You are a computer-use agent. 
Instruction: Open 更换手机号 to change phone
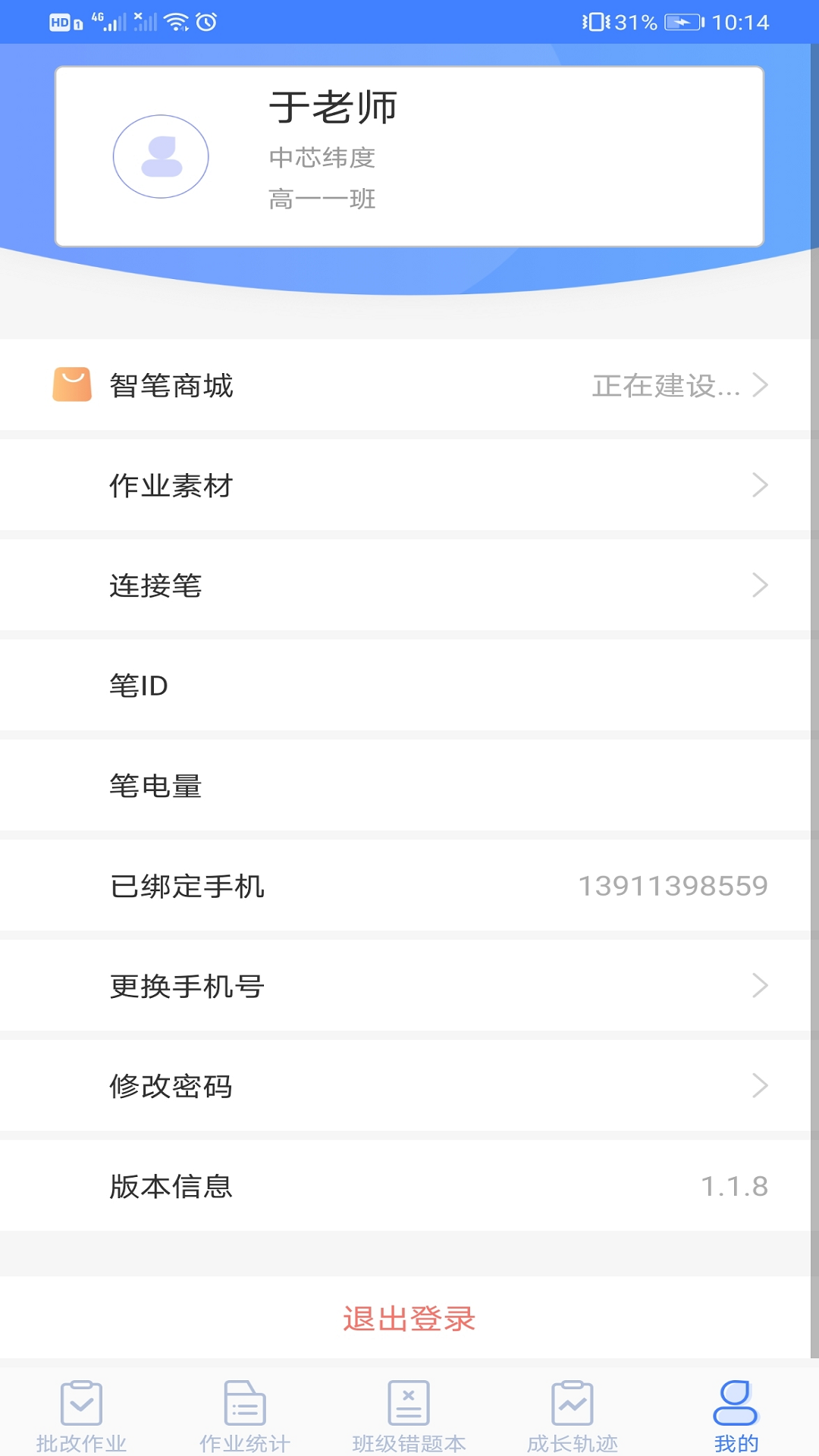(x=409, y=986)
